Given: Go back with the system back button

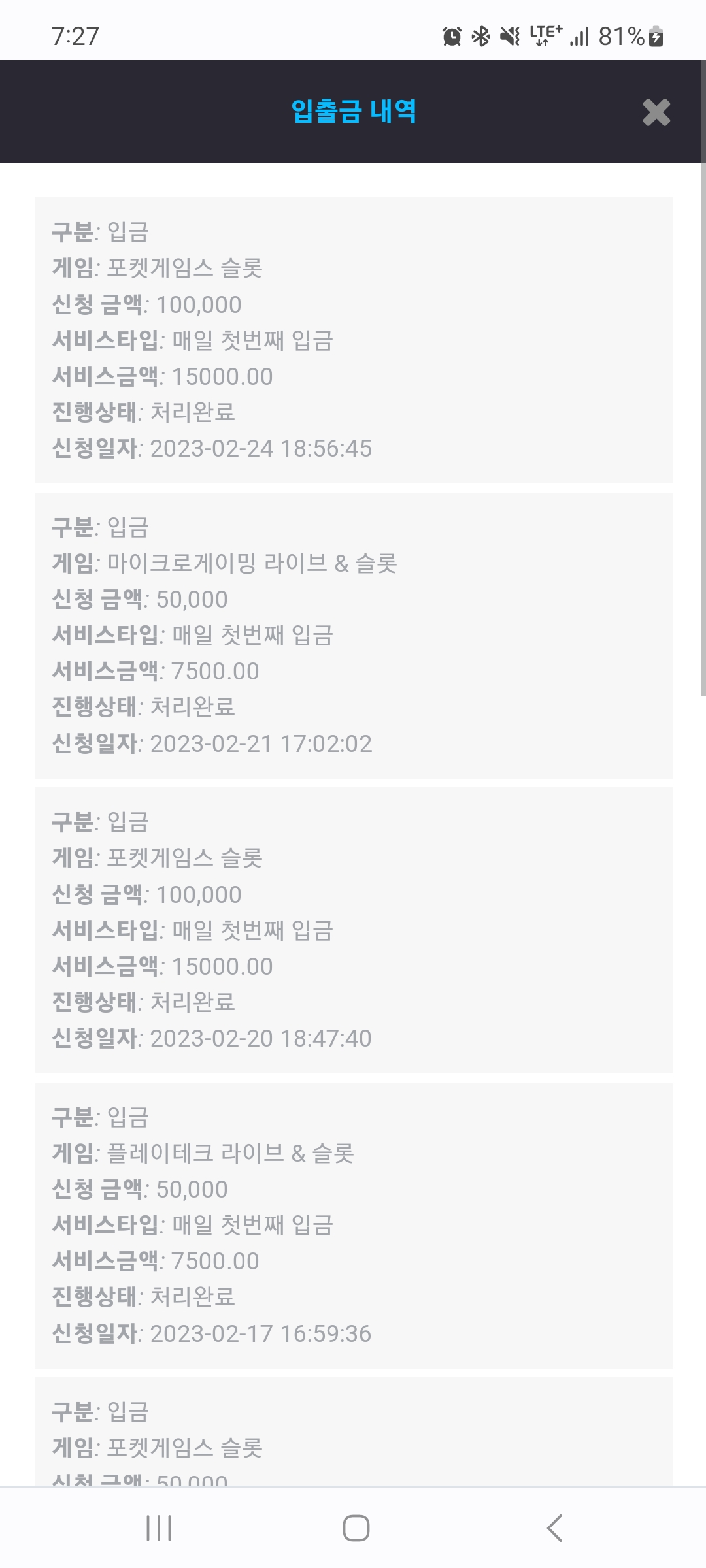Looking at the screenshot, I should pos(554,1528).
